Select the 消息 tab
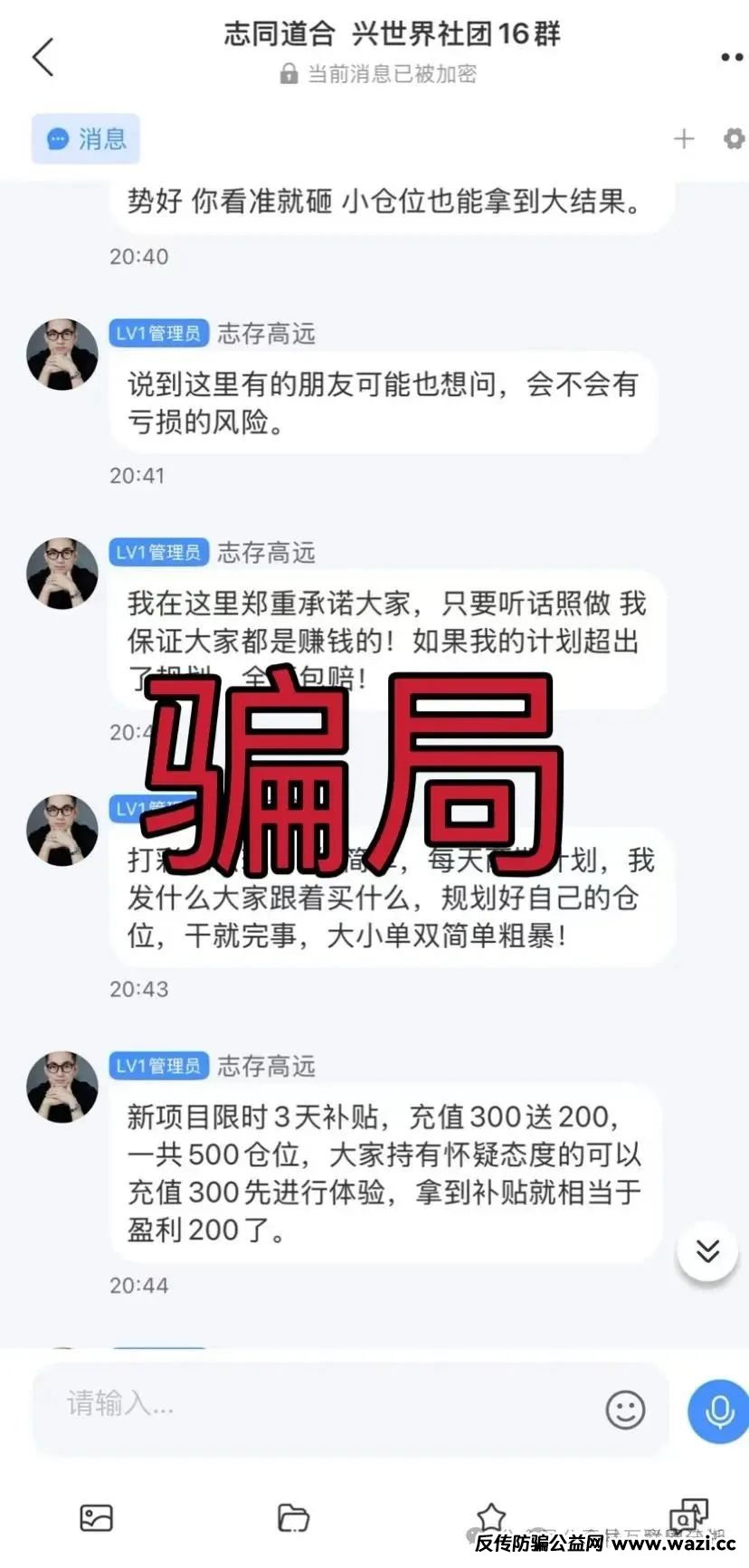 tap(86, 138)
